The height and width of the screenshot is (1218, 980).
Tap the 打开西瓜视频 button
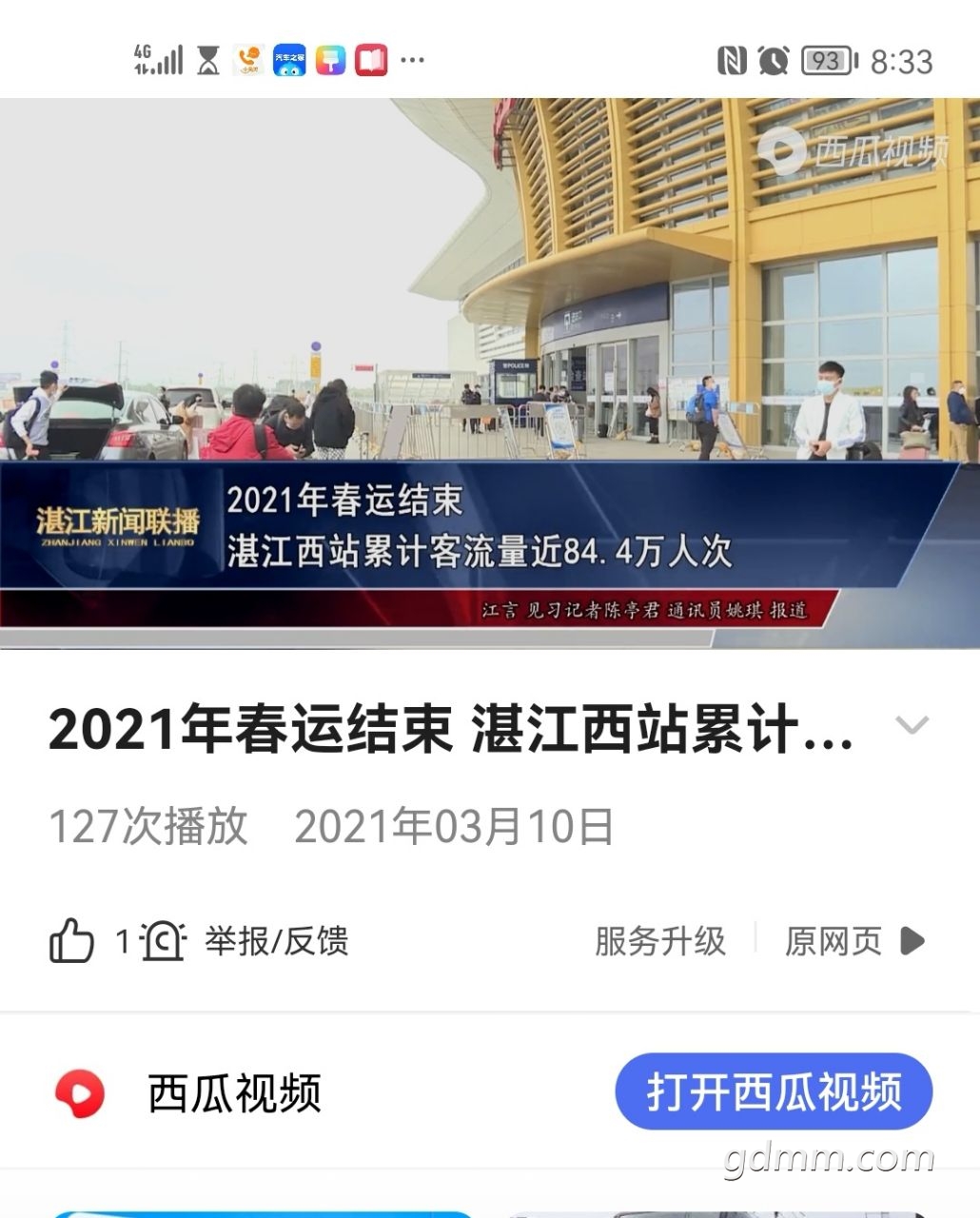coord(773,1091)
